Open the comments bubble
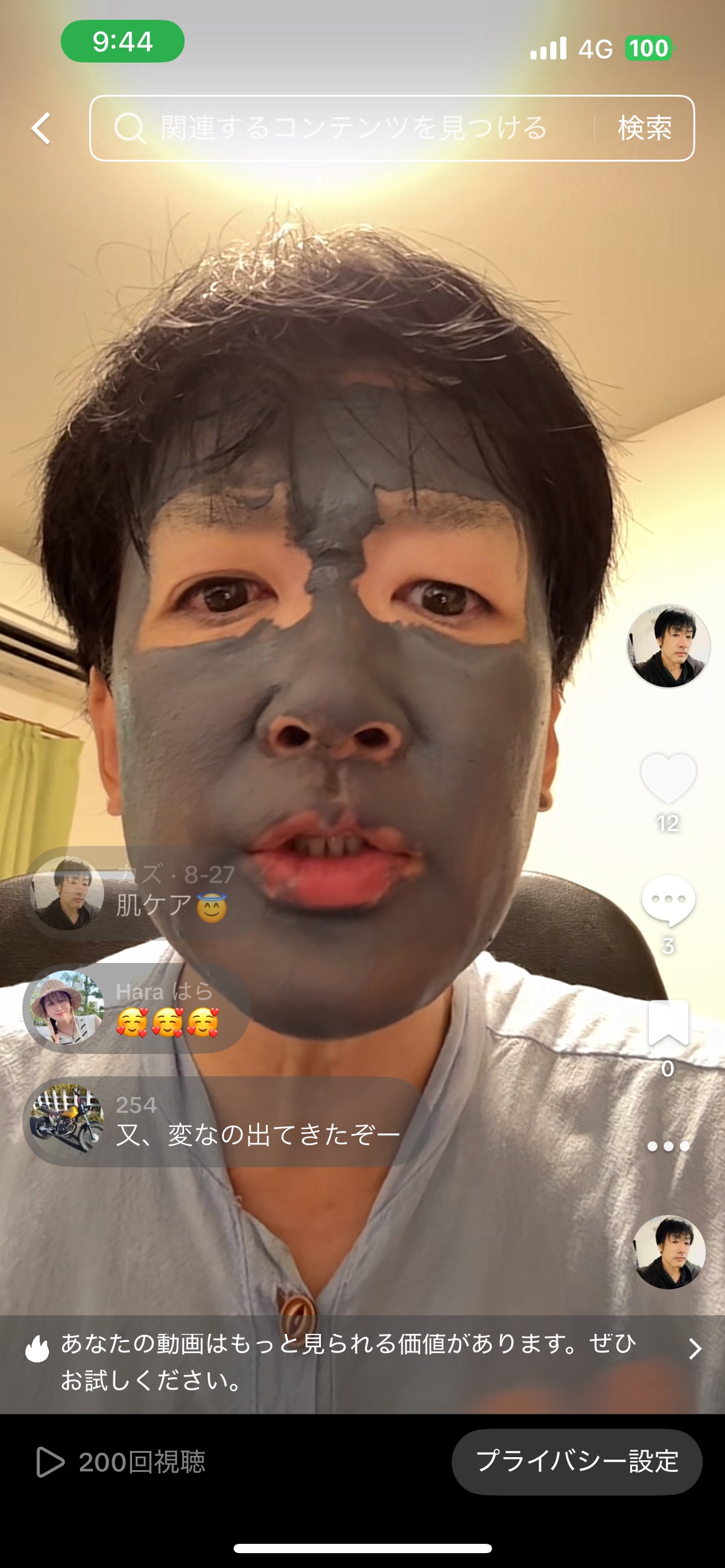This screenshot has height=1568, width=725. click(x=668, y=901)
